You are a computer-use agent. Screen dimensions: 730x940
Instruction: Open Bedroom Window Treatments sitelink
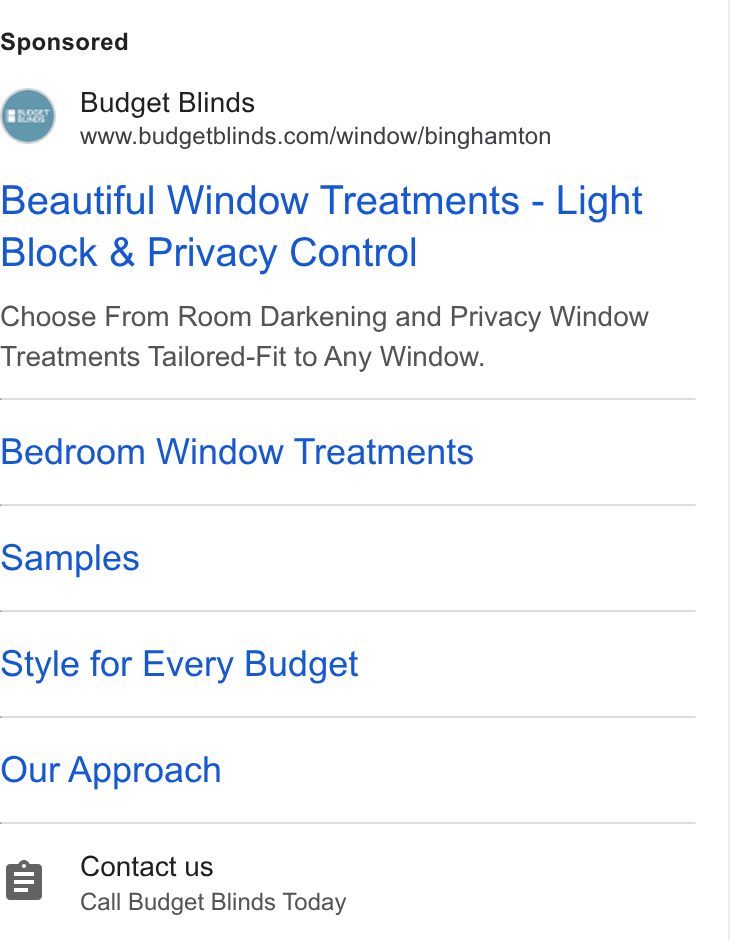(x=237, y=451)
